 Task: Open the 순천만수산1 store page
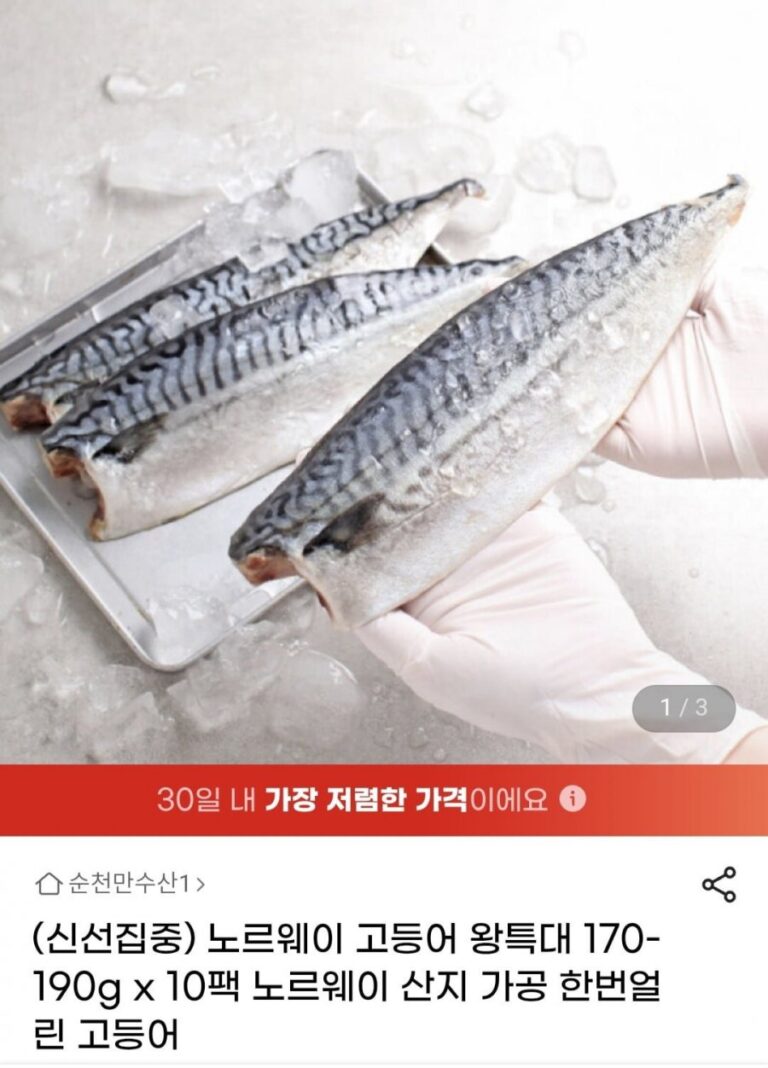click(122, 883)
